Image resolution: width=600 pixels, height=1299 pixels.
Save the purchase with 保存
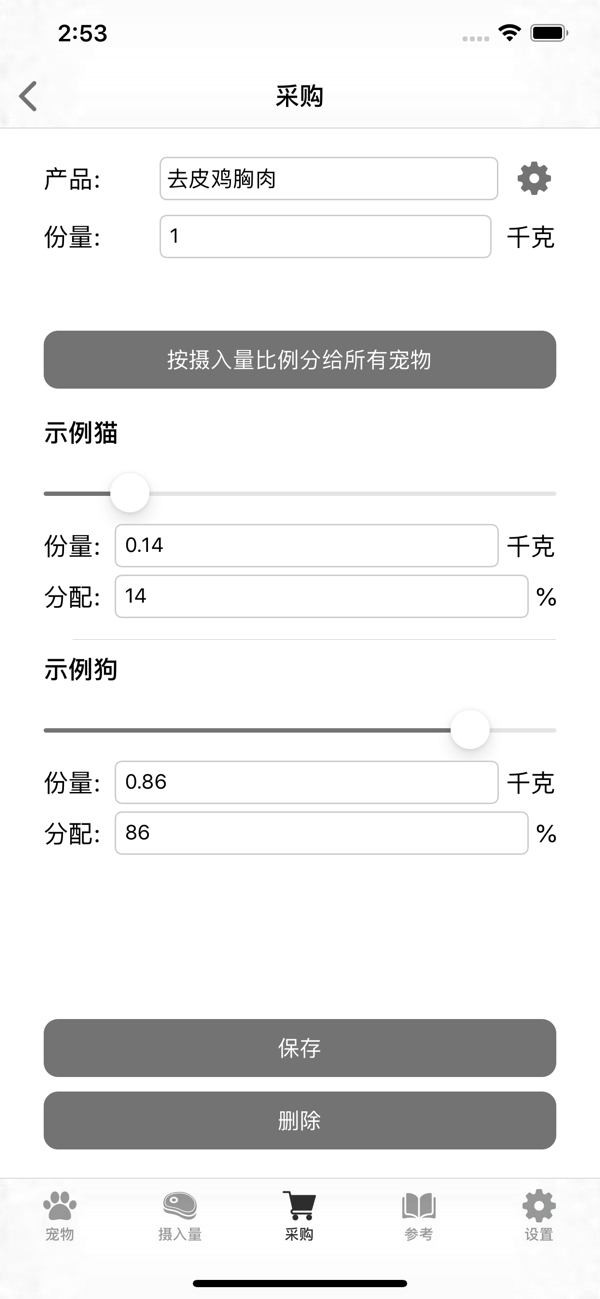coord(300,1048)
